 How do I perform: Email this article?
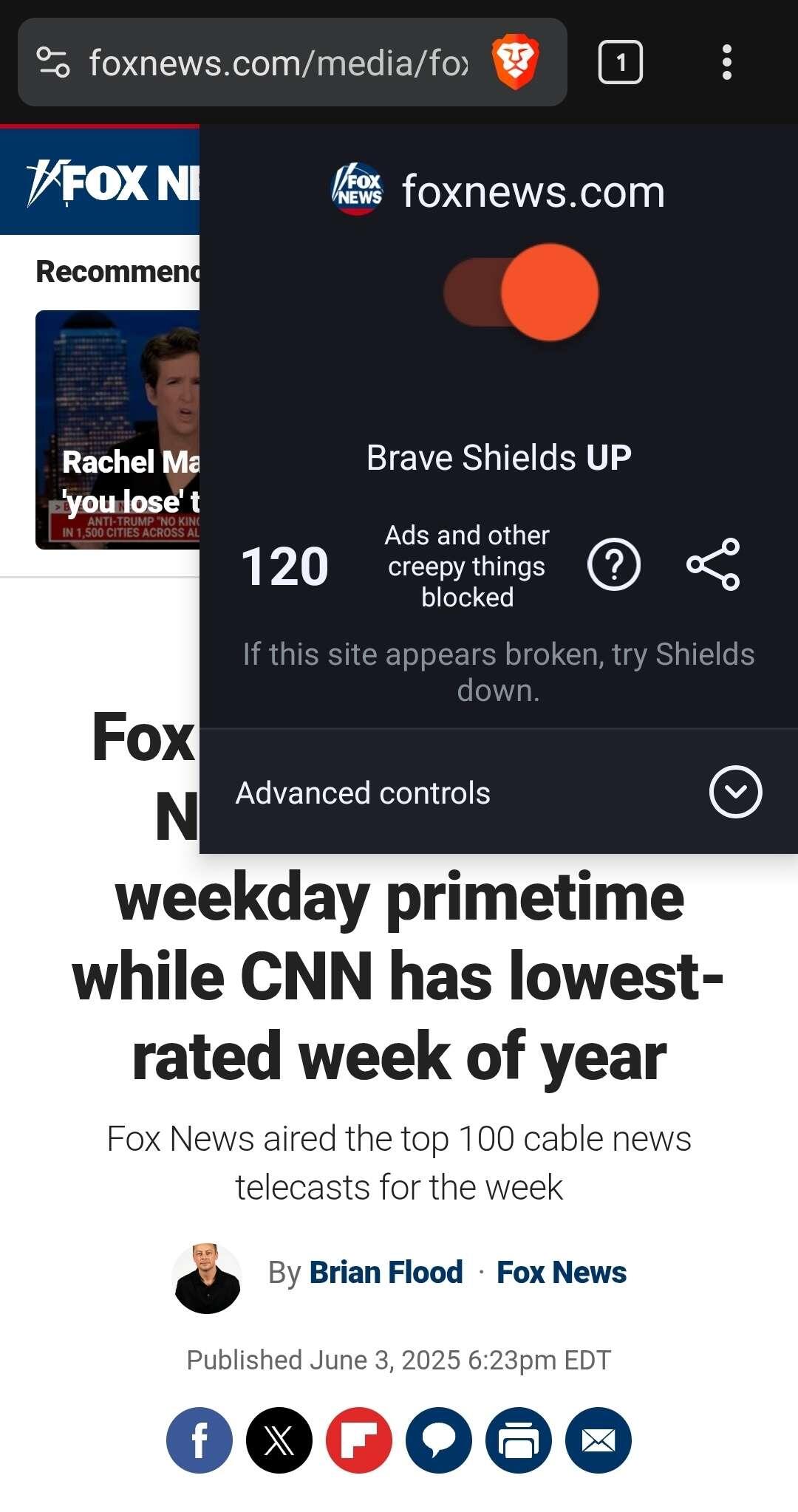coord(598,1440)
